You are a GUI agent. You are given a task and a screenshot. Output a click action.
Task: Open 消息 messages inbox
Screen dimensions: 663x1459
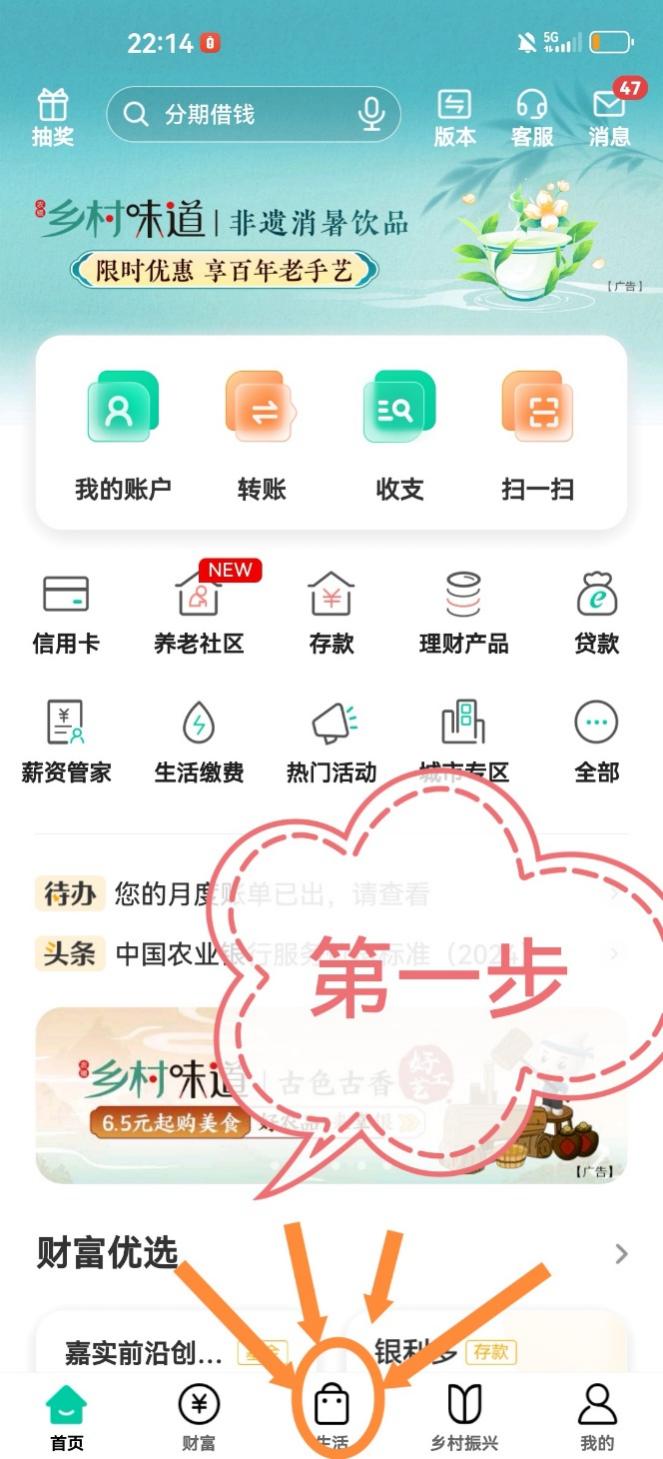pyautogui.click(x=609, y=117)
